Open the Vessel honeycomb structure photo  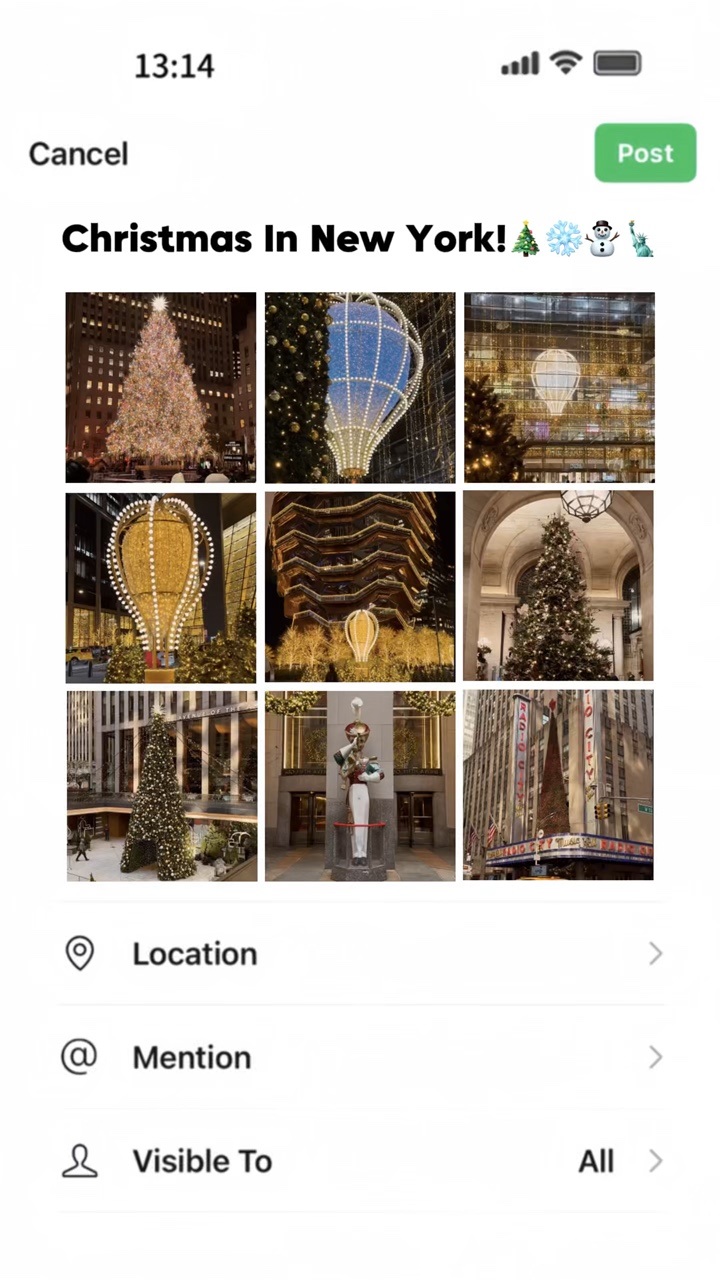[360, 587]
